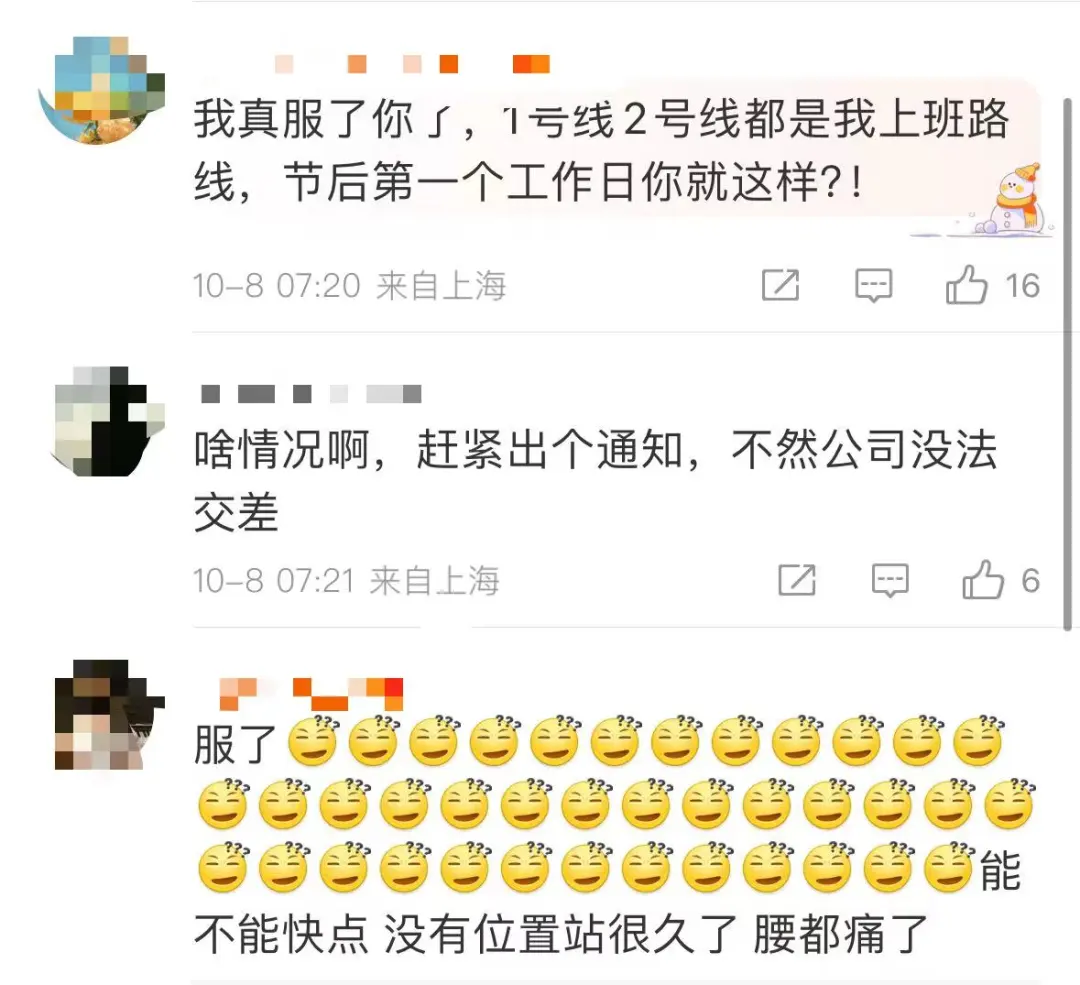Image resolution: width=1080 pixels, height=985 pixels.
Task: Repost the comment posted at 07:20
Action: (780, 286)
